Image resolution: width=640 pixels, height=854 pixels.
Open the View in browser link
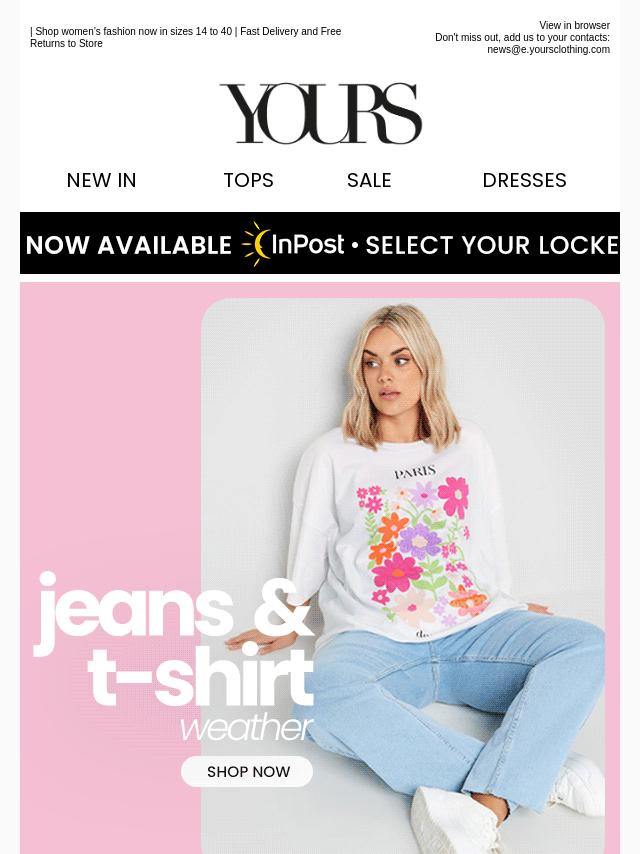574,26
